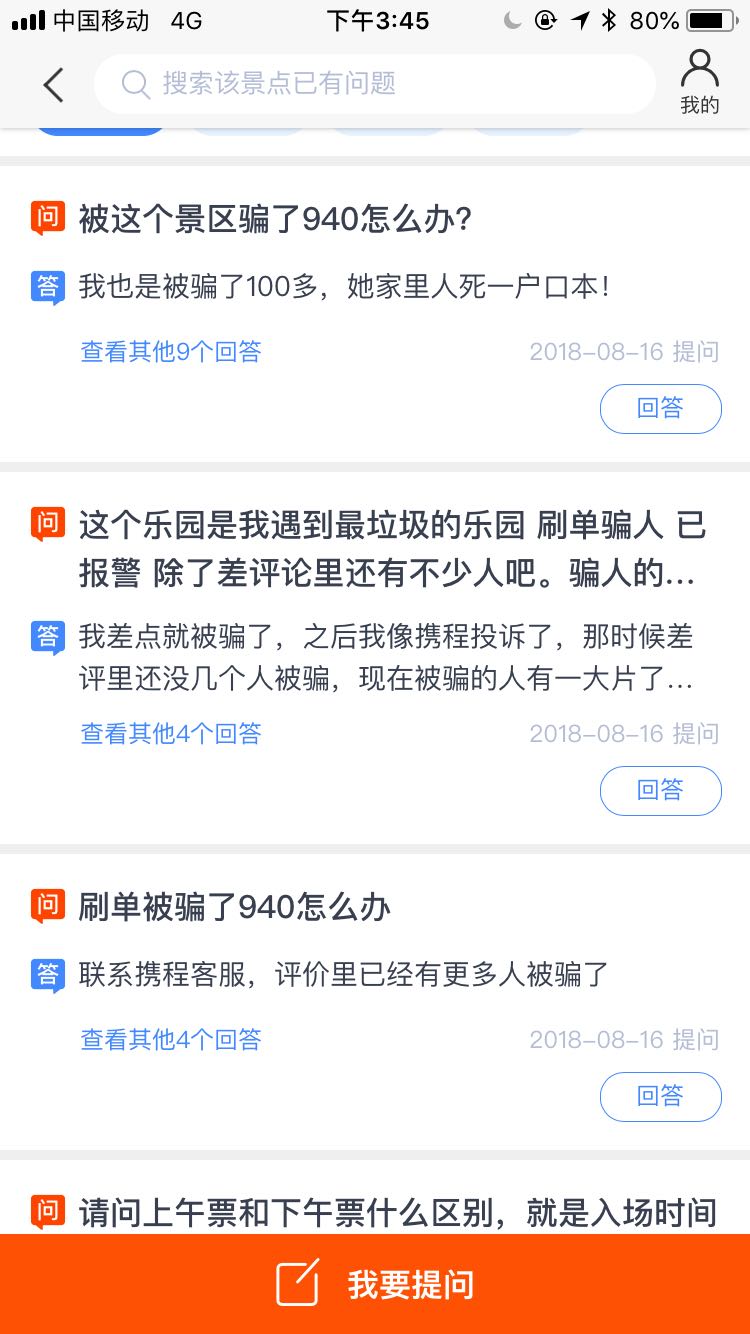Tap 回答 for 刷单被骗了940怎么办
Viewport: 750px width, 1334px height.
[x=660, y=1097]
